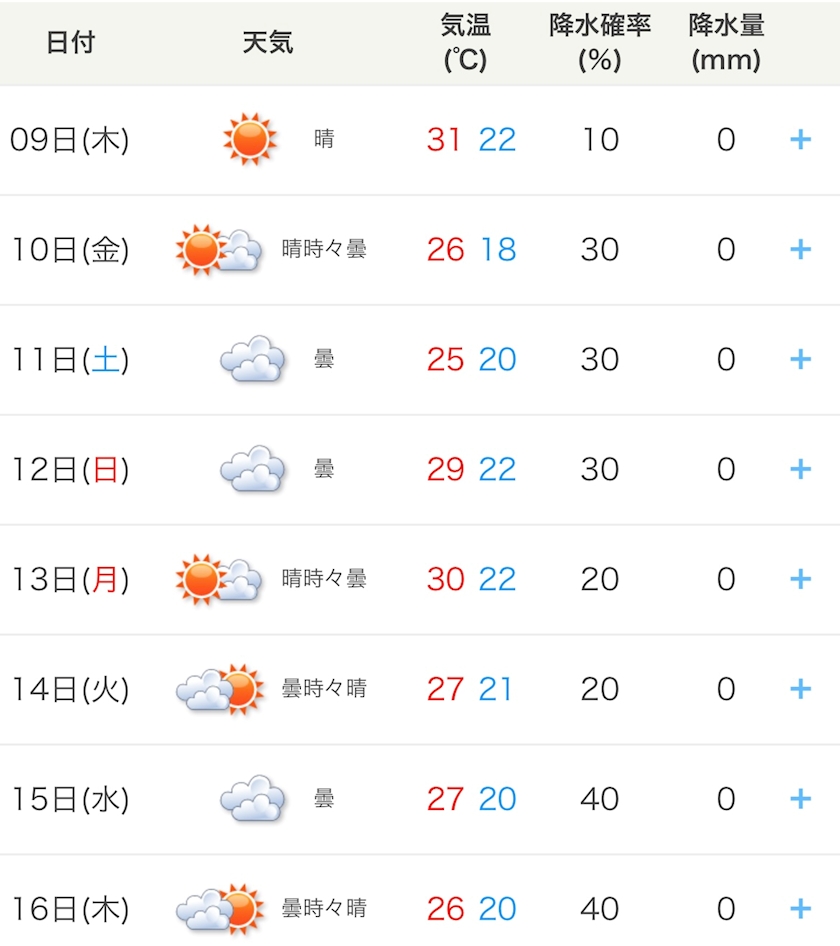Expand the 14日(火) forecast details
840x946 pixels.
point(800,689)
